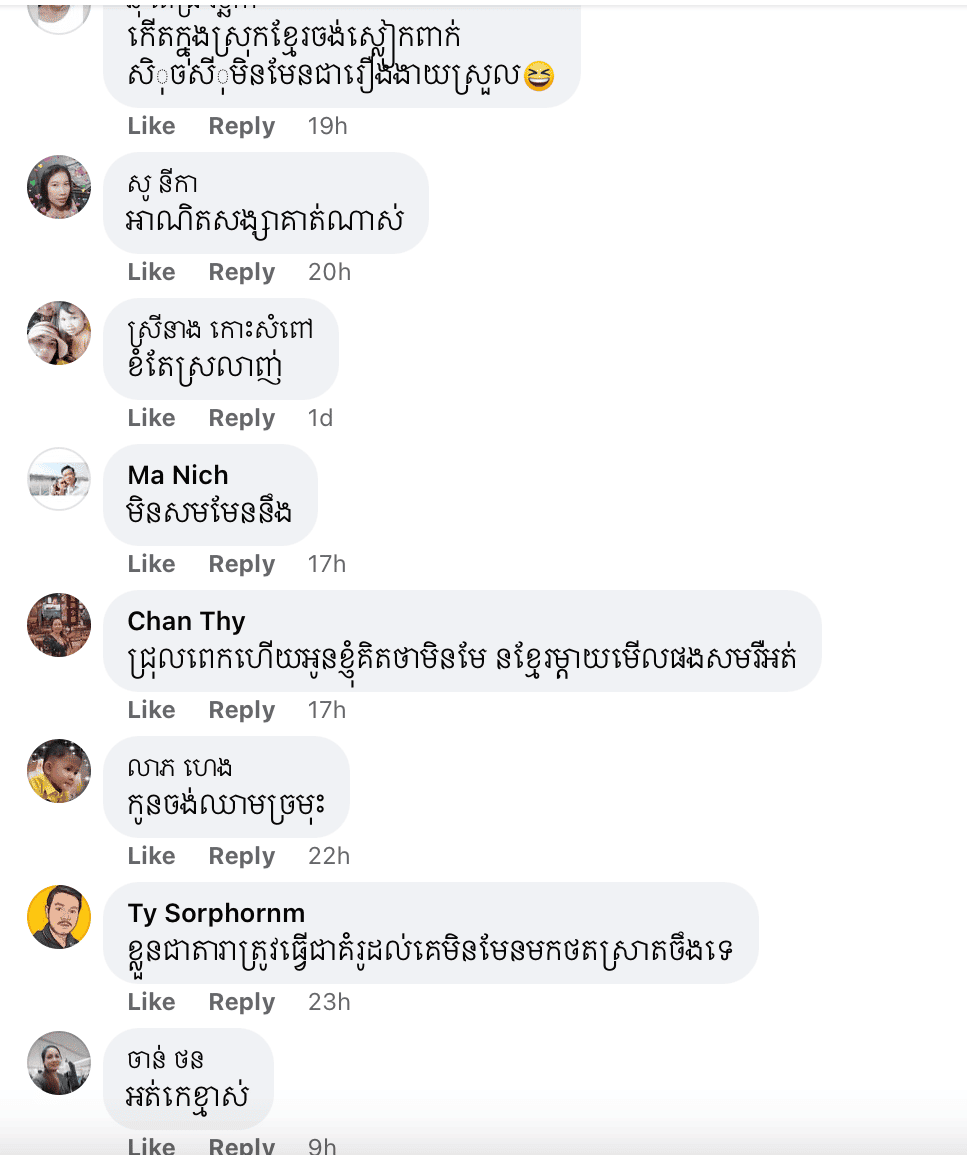Reply to Ma Nich's comment

tap(241, 564)
